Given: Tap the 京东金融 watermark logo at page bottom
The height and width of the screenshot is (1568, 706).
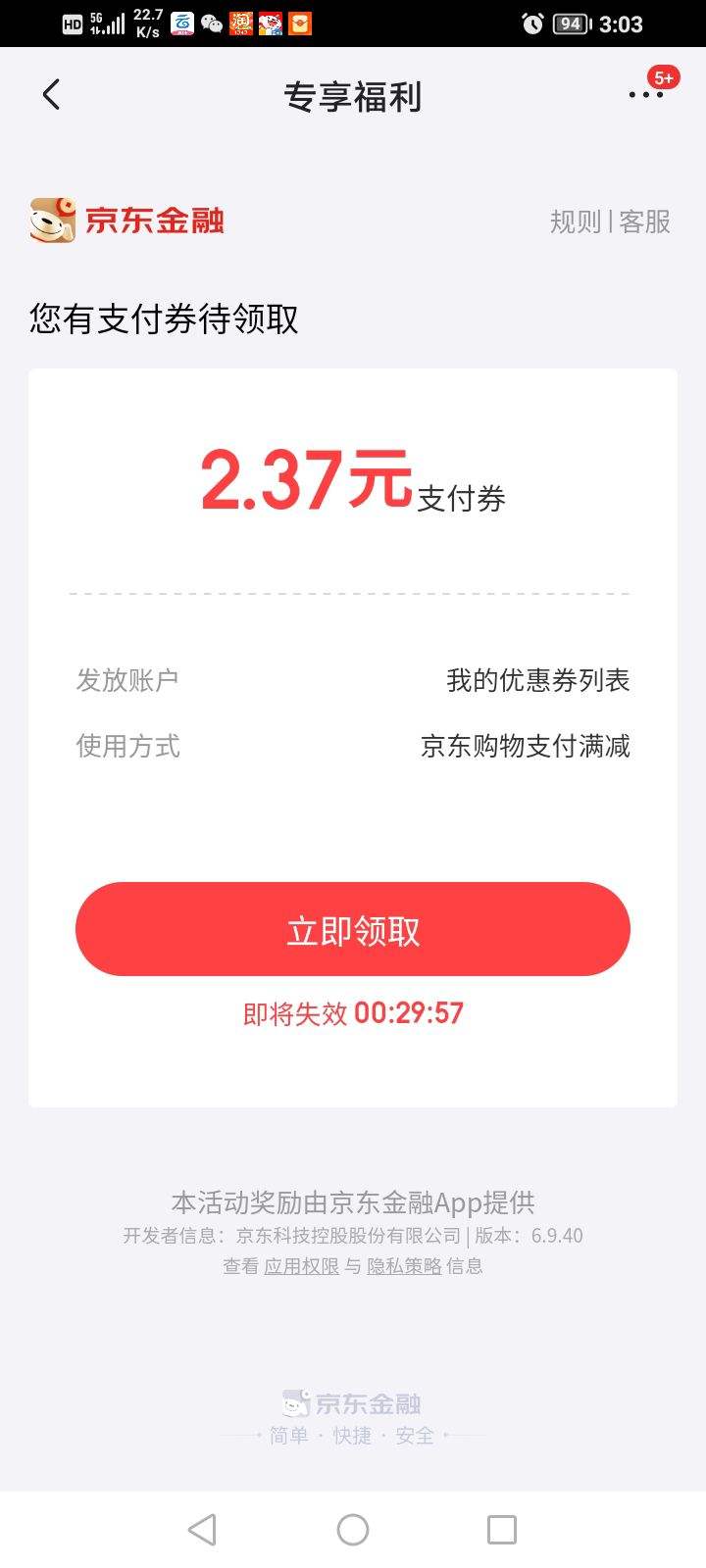Looking at the screenshot, I should point(353,1403).
